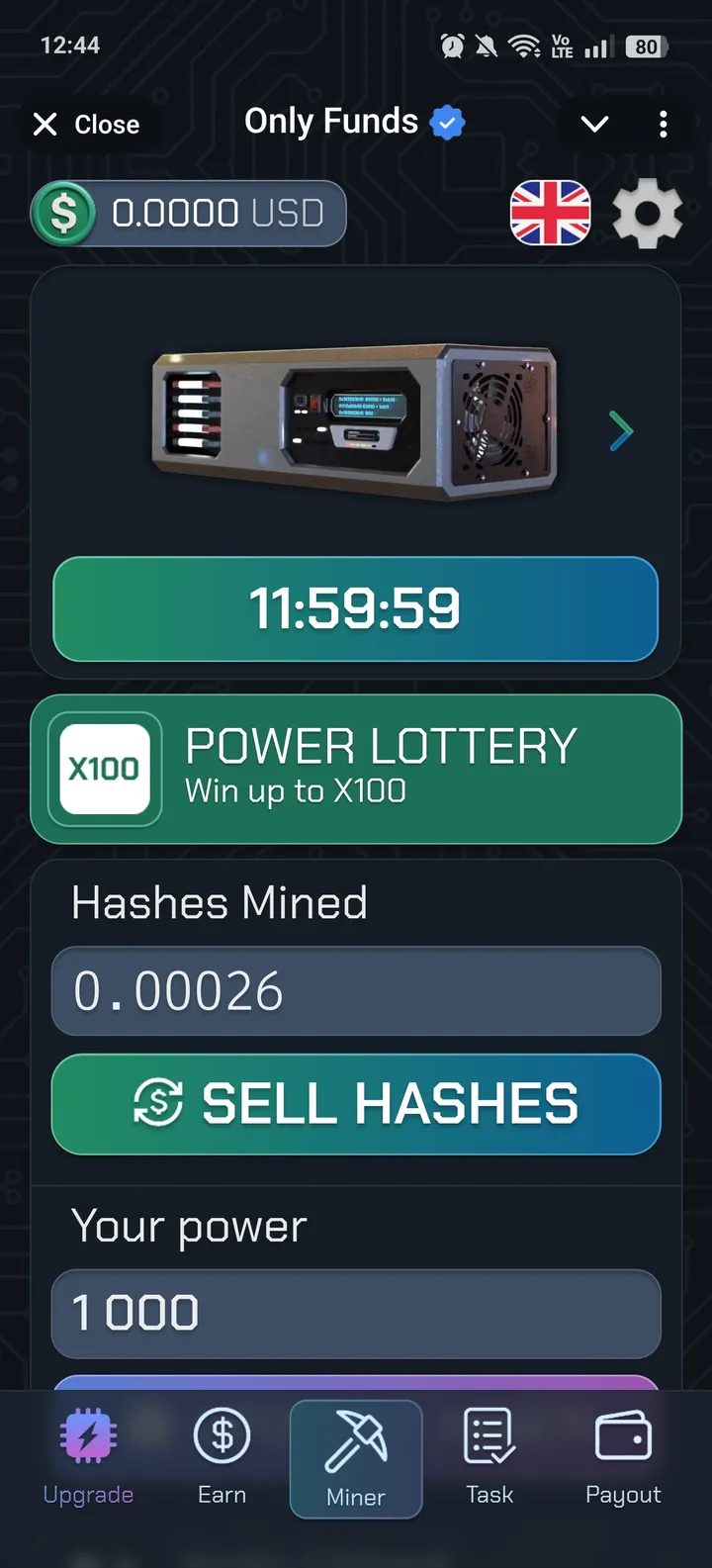Click the green dollar coin on balance
The image size is (712, 1568).
(x=62, y=214)
